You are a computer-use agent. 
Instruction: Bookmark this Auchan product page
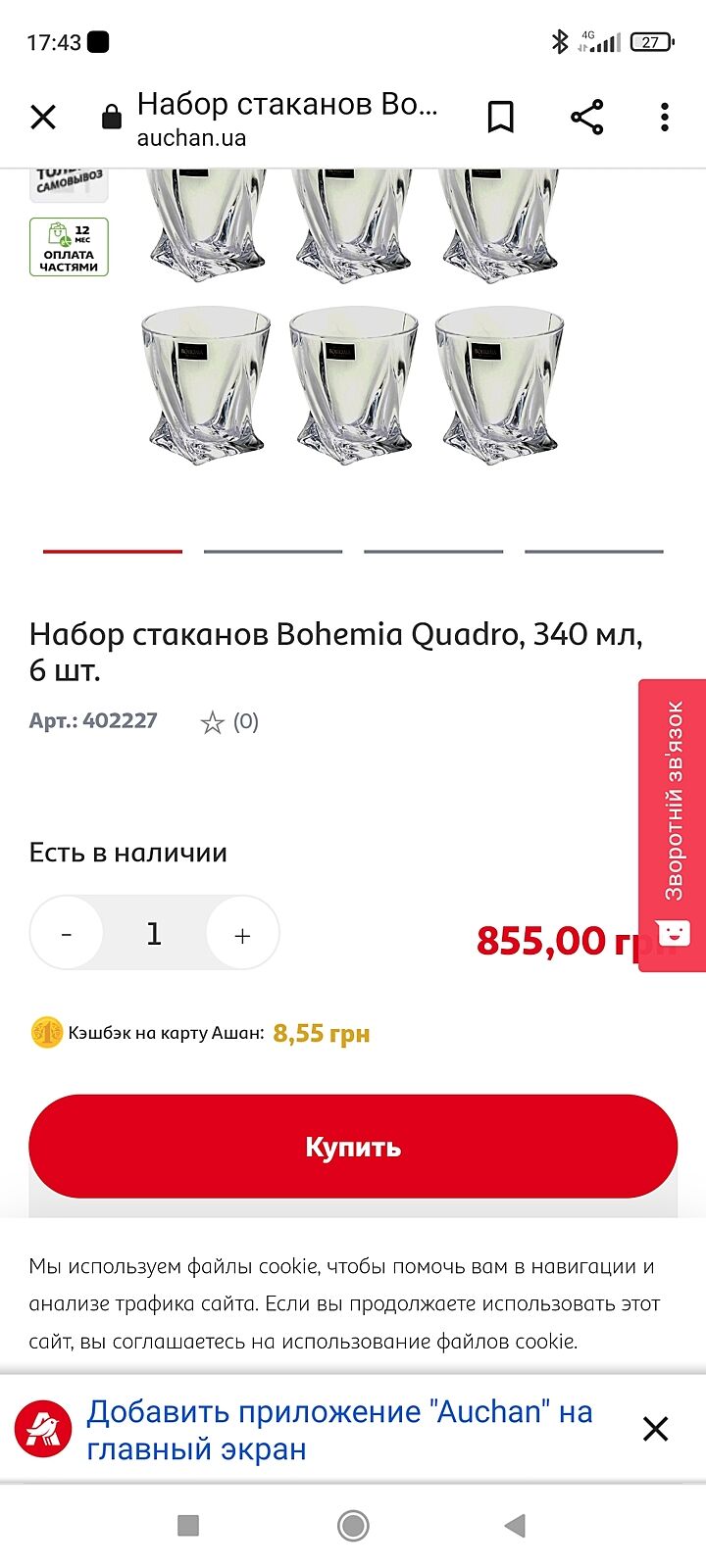[x=500, y=118]
